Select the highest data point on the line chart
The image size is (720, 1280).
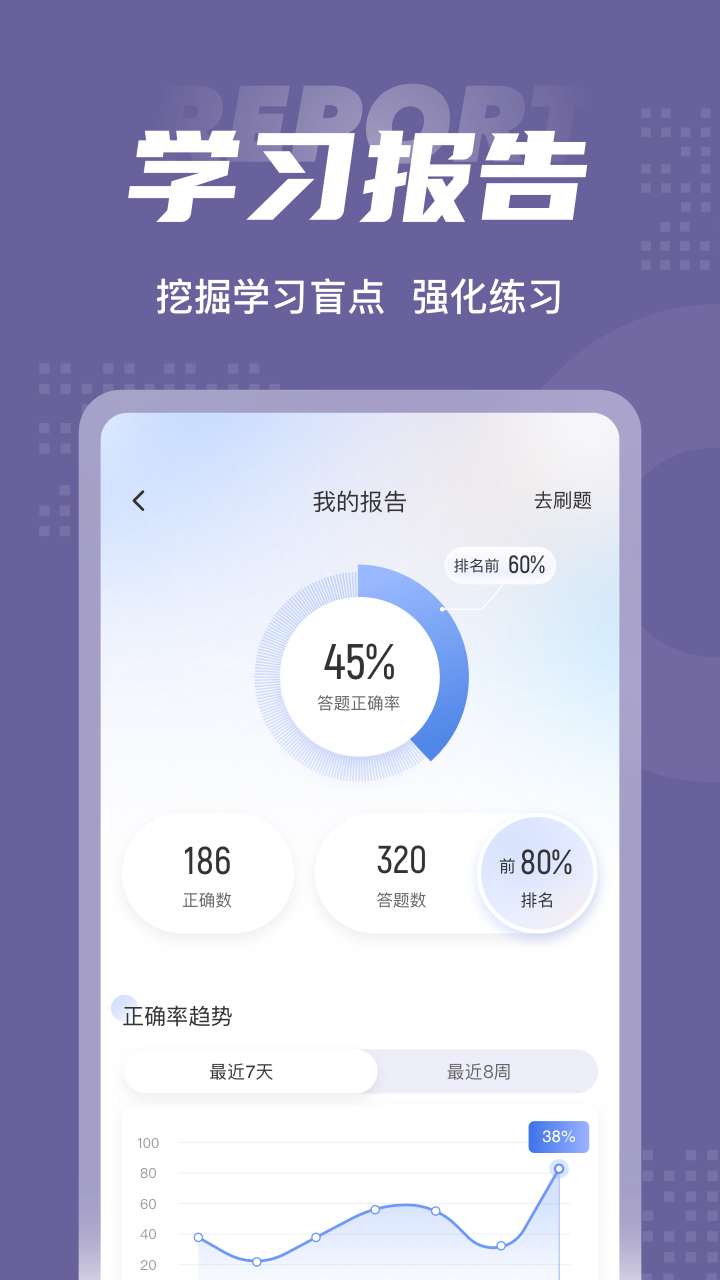click(559, 1167)
